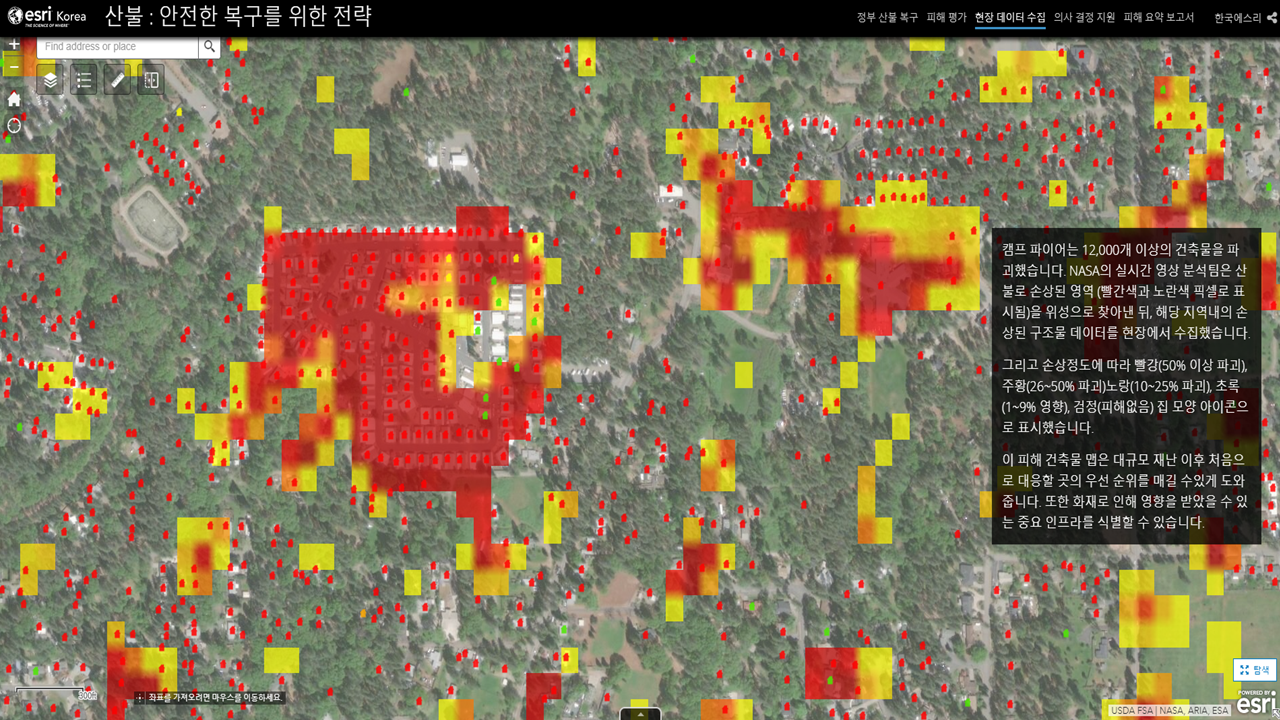The image size is (1280, 720).
Task: Open the 한국에스리 link
Action: click(1237, 18)
